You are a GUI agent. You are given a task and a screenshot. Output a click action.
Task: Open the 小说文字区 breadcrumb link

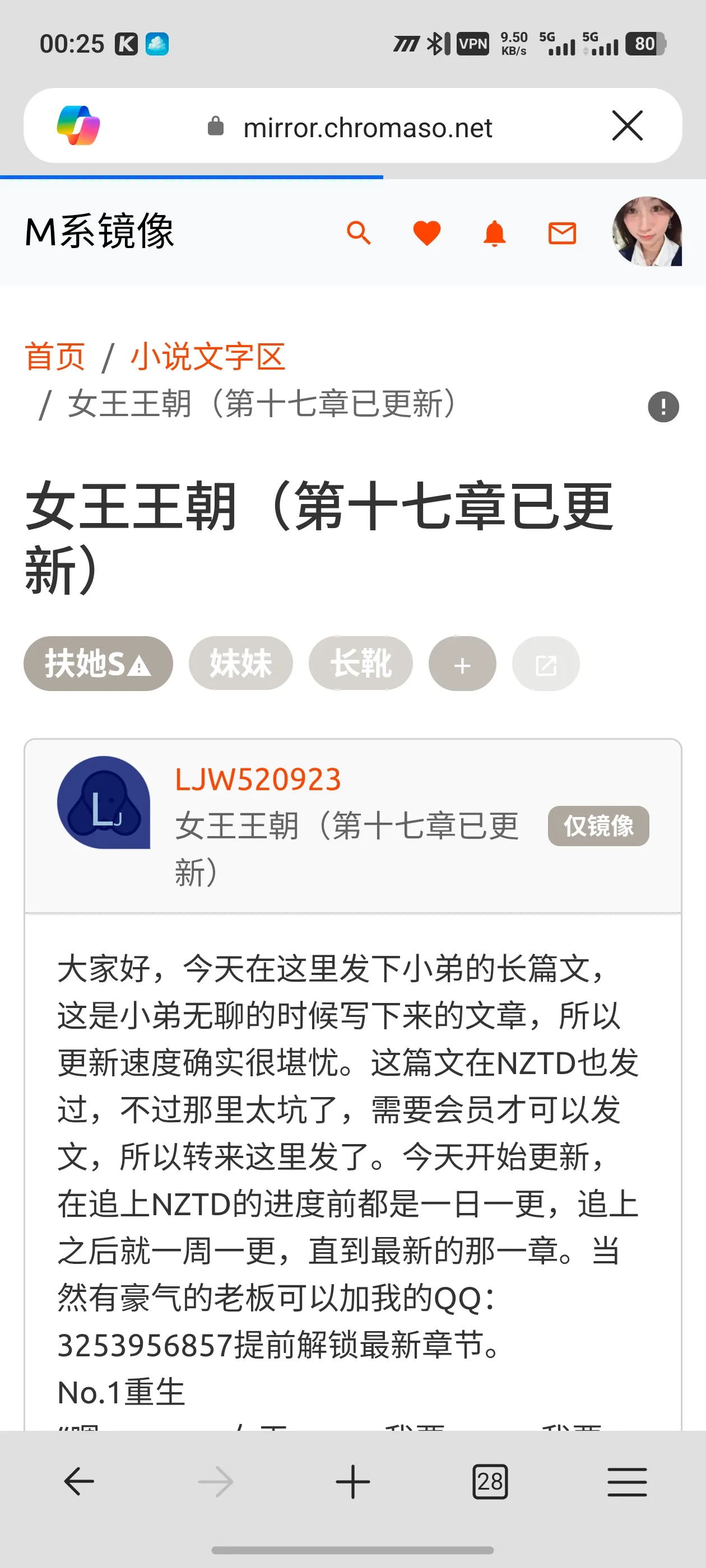208,357
